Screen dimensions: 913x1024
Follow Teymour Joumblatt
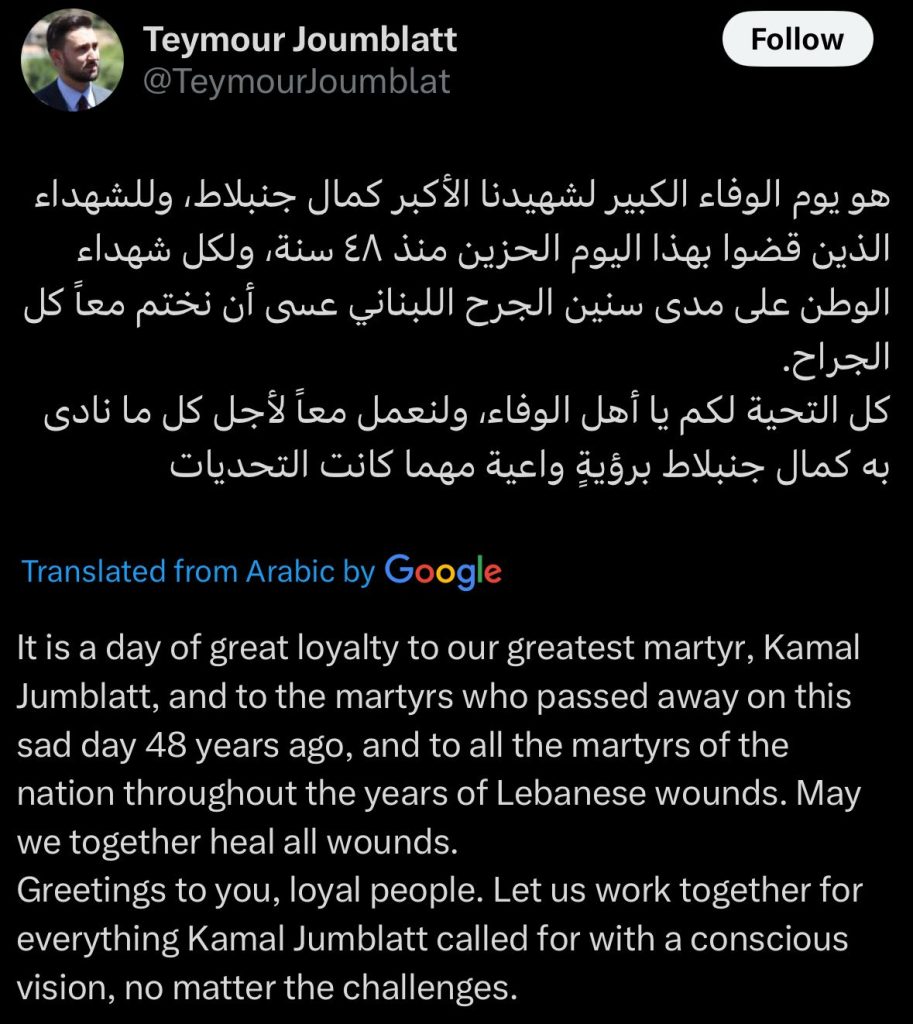796,40
